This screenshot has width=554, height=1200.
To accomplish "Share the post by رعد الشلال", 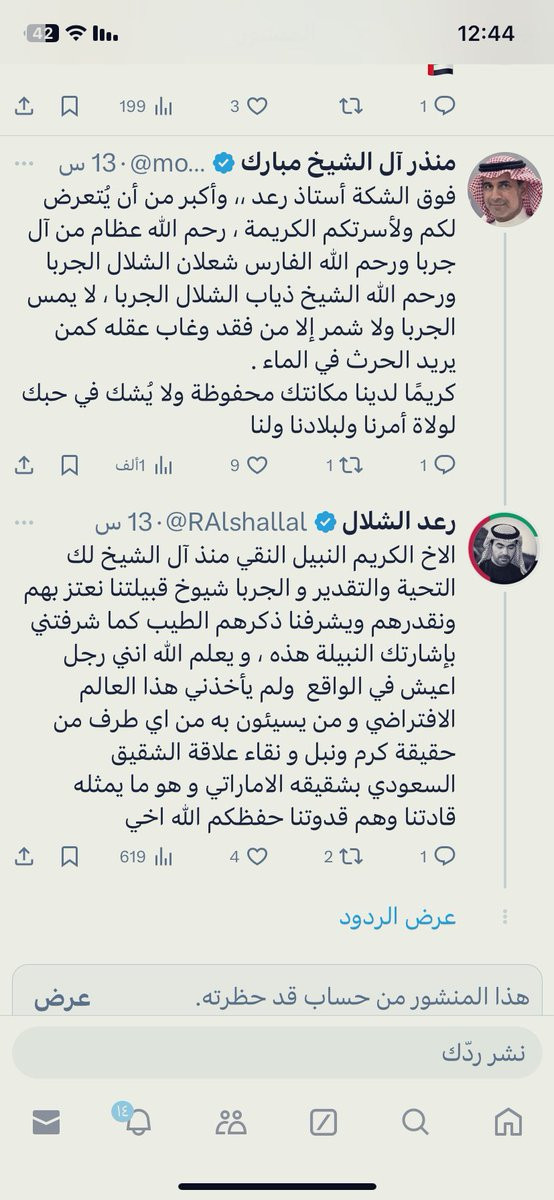I will 26,856.
